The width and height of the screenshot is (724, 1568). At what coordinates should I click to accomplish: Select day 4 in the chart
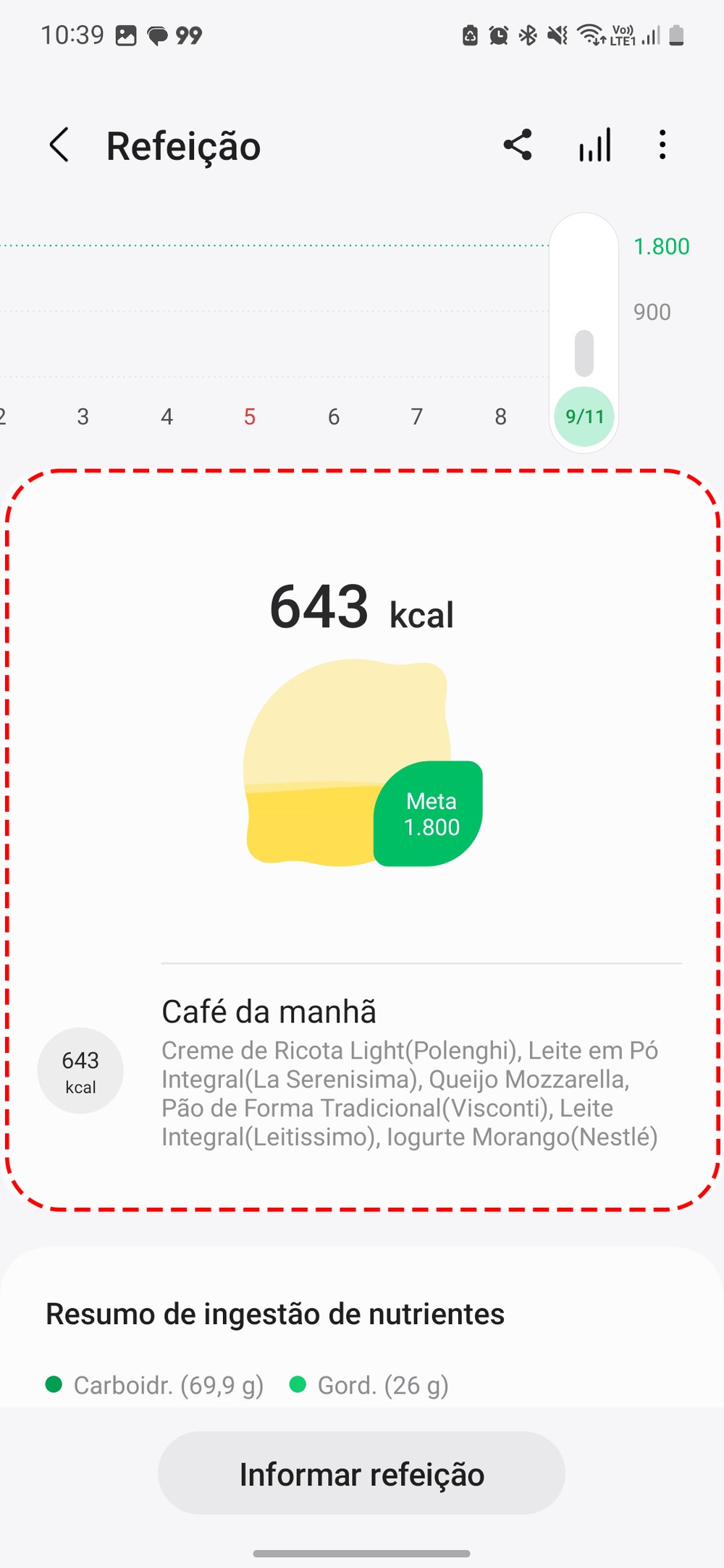(167, 417)
